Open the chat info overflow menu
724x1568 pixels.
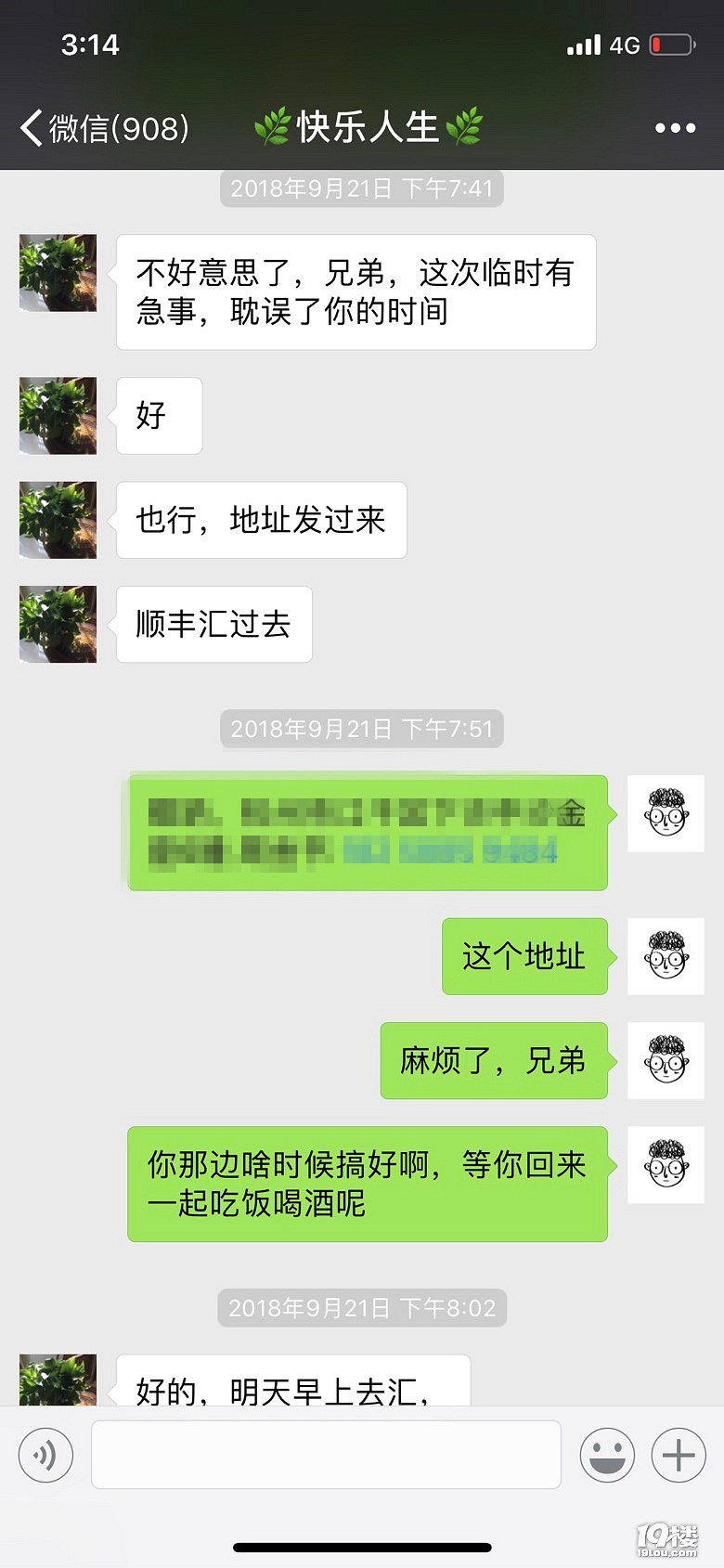pos(675,128)
